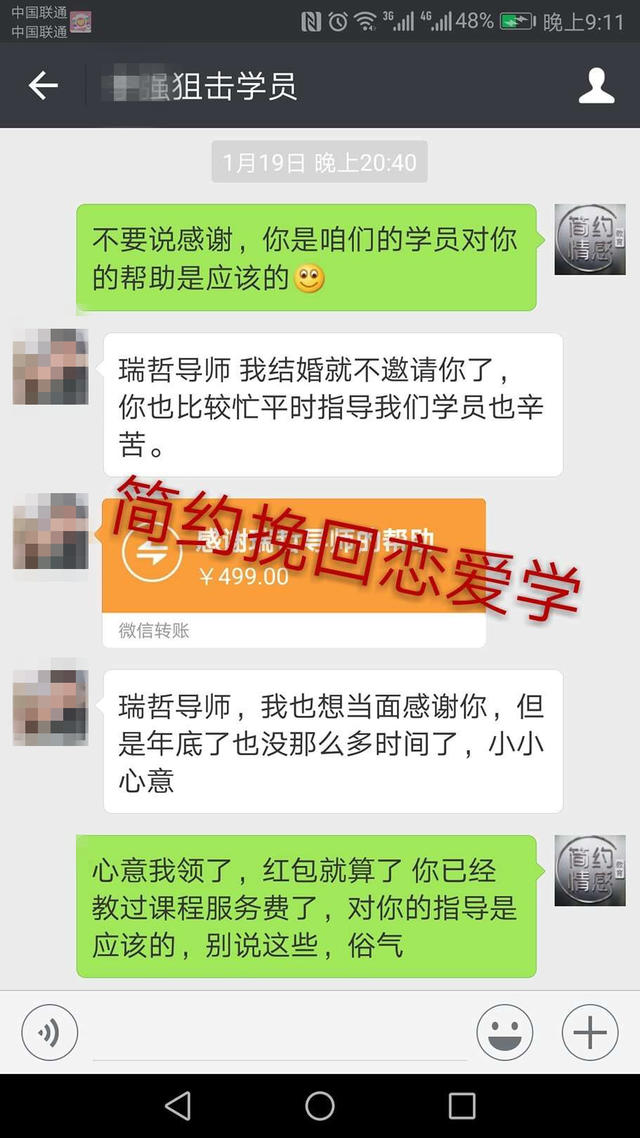Open sender avatar beside 瑞哲导师 我结婚 message
The width and height of the screenshot is (640, 1138).
click(50, 366)
